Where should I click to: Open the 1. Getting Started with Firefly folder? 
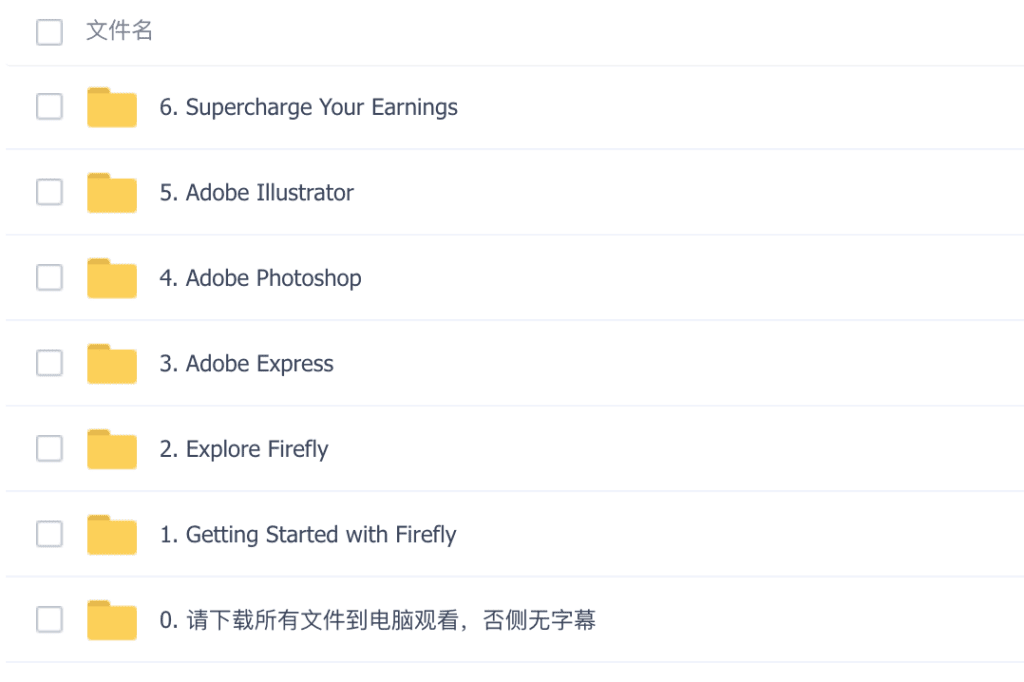click(307, 535)
